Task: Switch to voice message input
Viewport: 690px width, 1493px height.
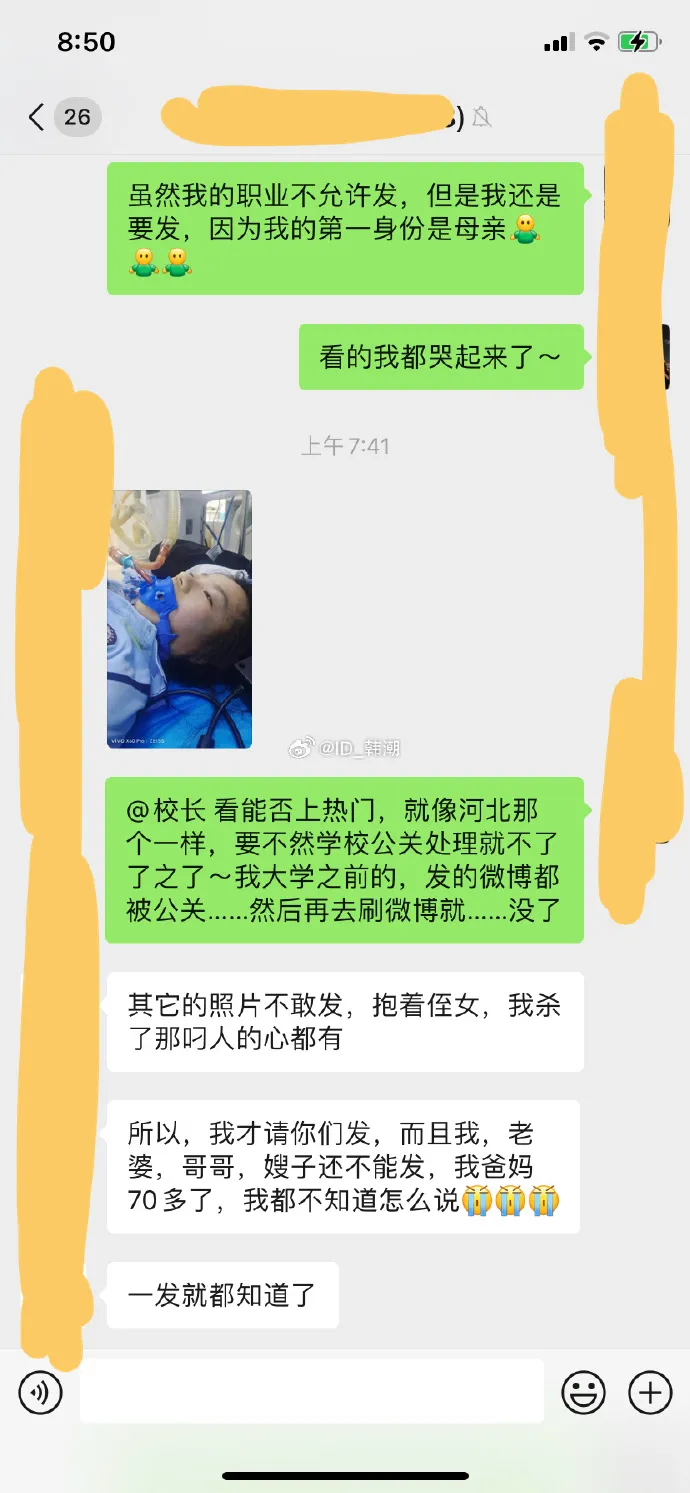Action: (41, 1392)
